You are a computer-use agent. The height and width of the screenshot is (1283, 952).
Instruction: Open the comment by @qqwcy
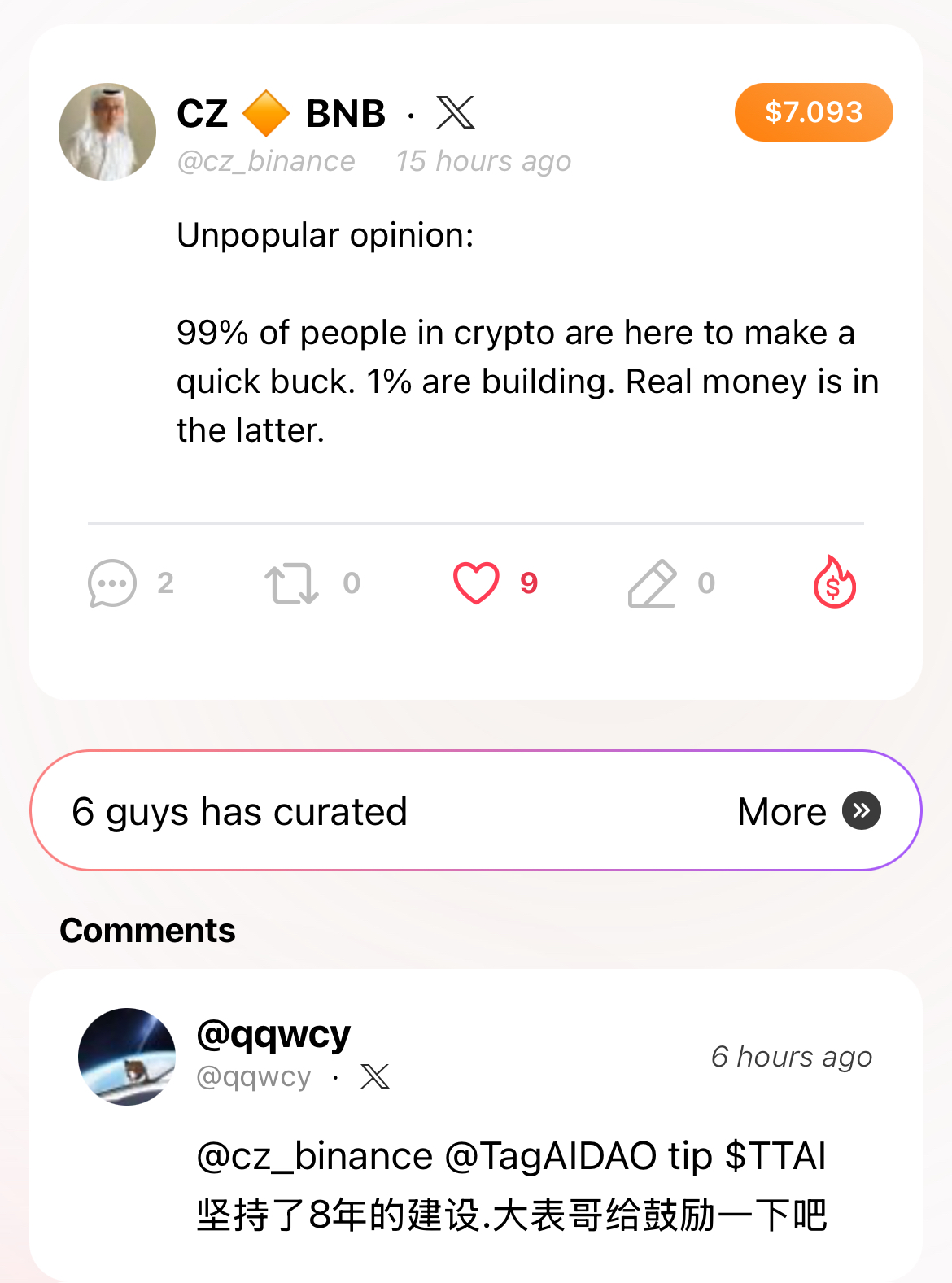tap(511, 1185)
